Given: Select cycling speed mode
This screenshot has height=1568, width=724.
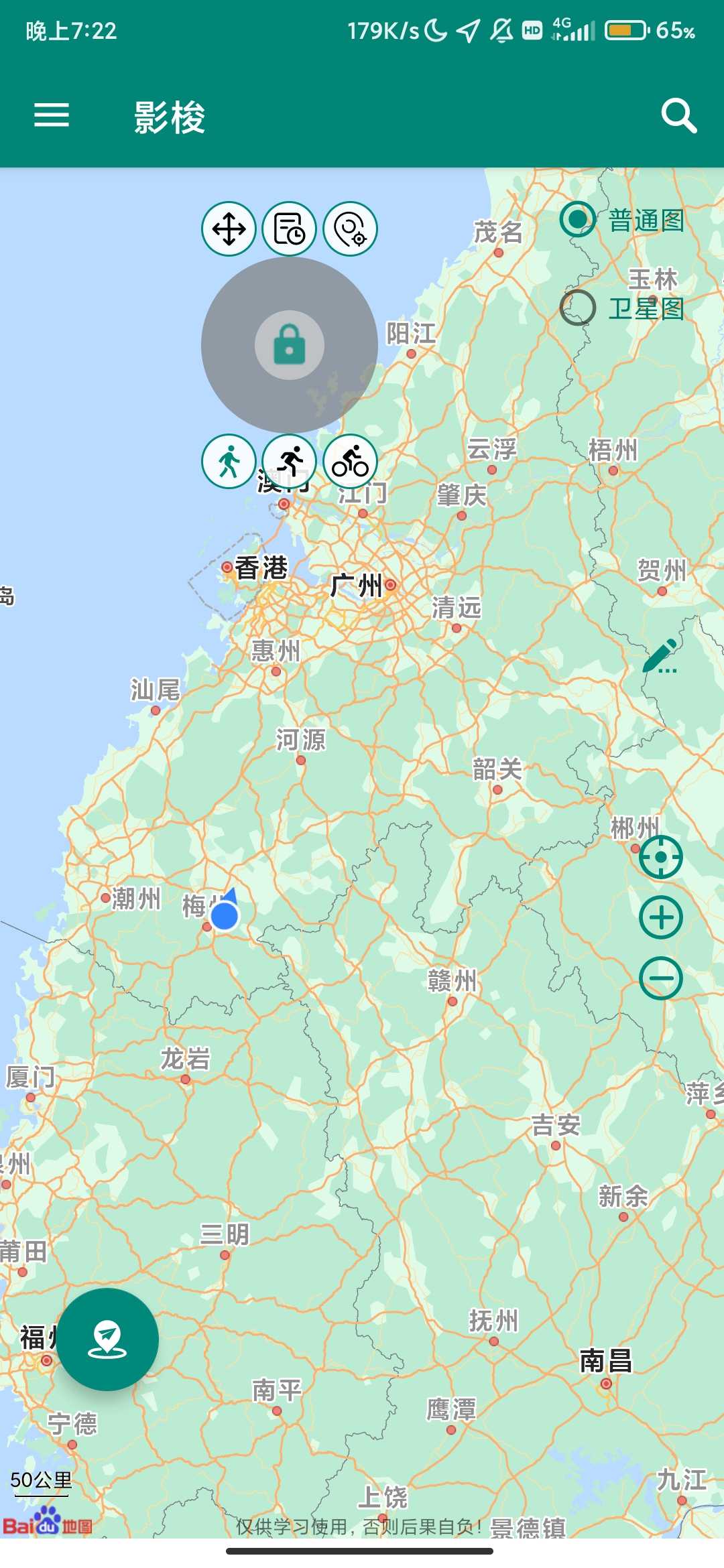Looking at the screenshot, I should (350, 461).
